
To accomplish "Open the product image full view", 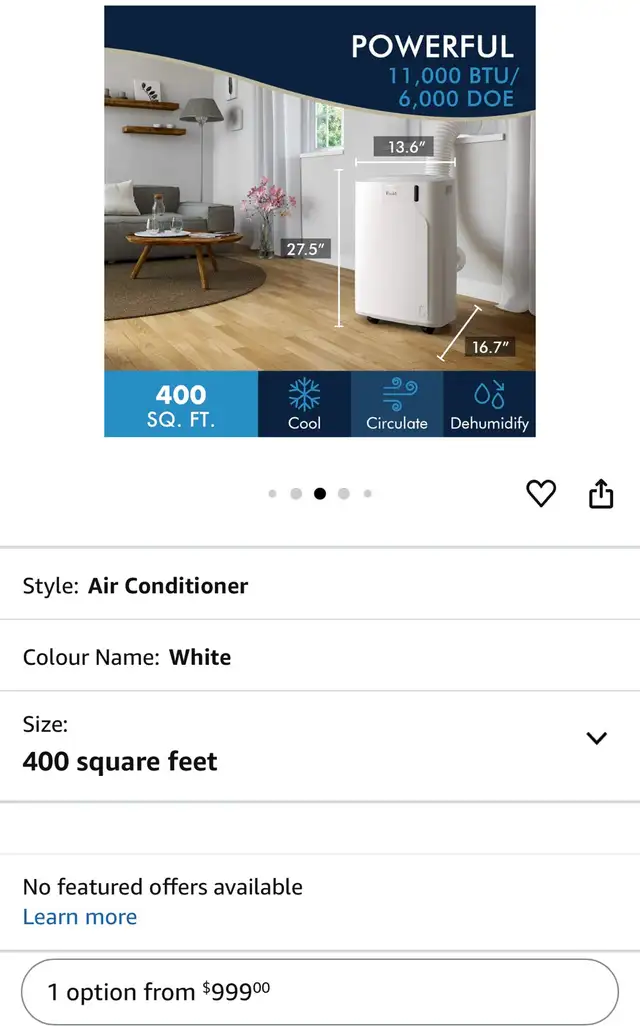I will [x=320, y=221].
